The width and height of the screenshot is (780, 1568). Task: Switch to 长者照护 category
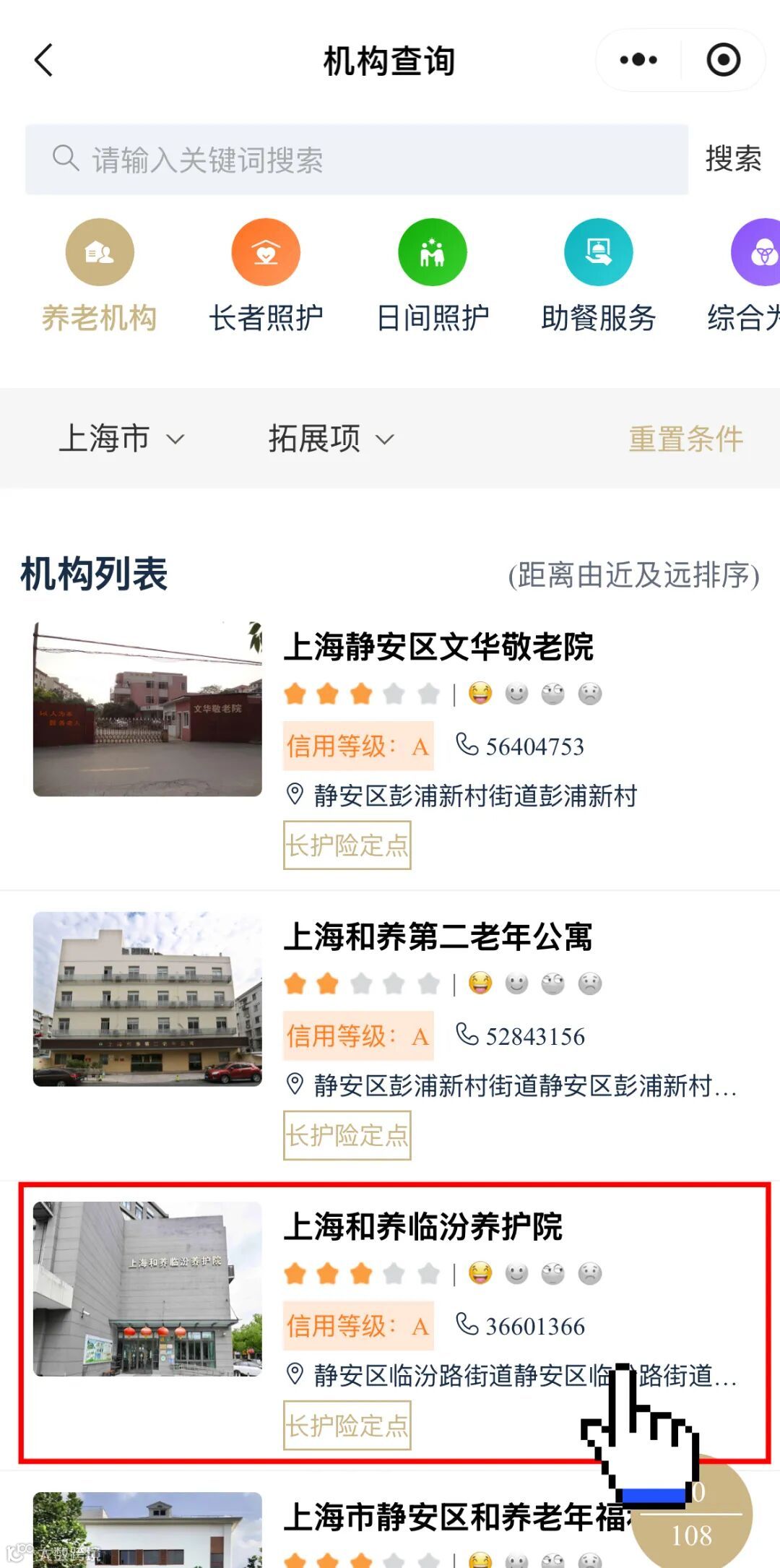tap(266, 275)
